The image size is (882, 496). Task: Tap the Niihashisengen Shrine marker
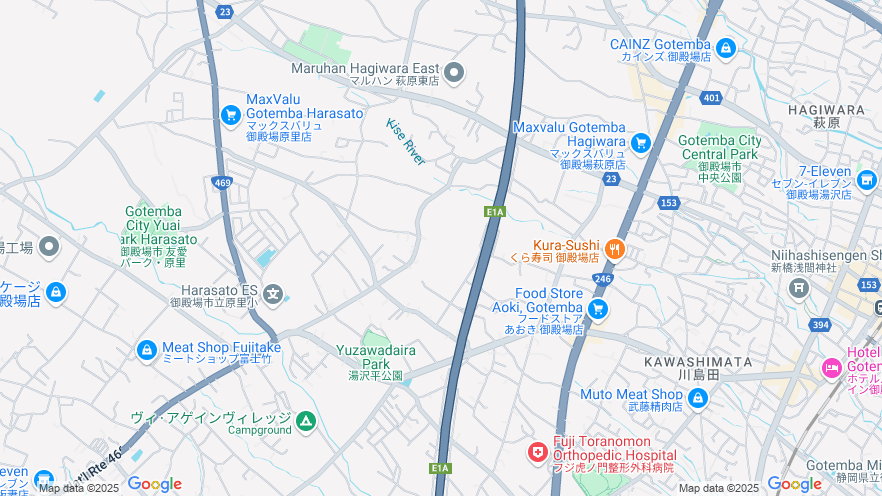click(798, 288)
